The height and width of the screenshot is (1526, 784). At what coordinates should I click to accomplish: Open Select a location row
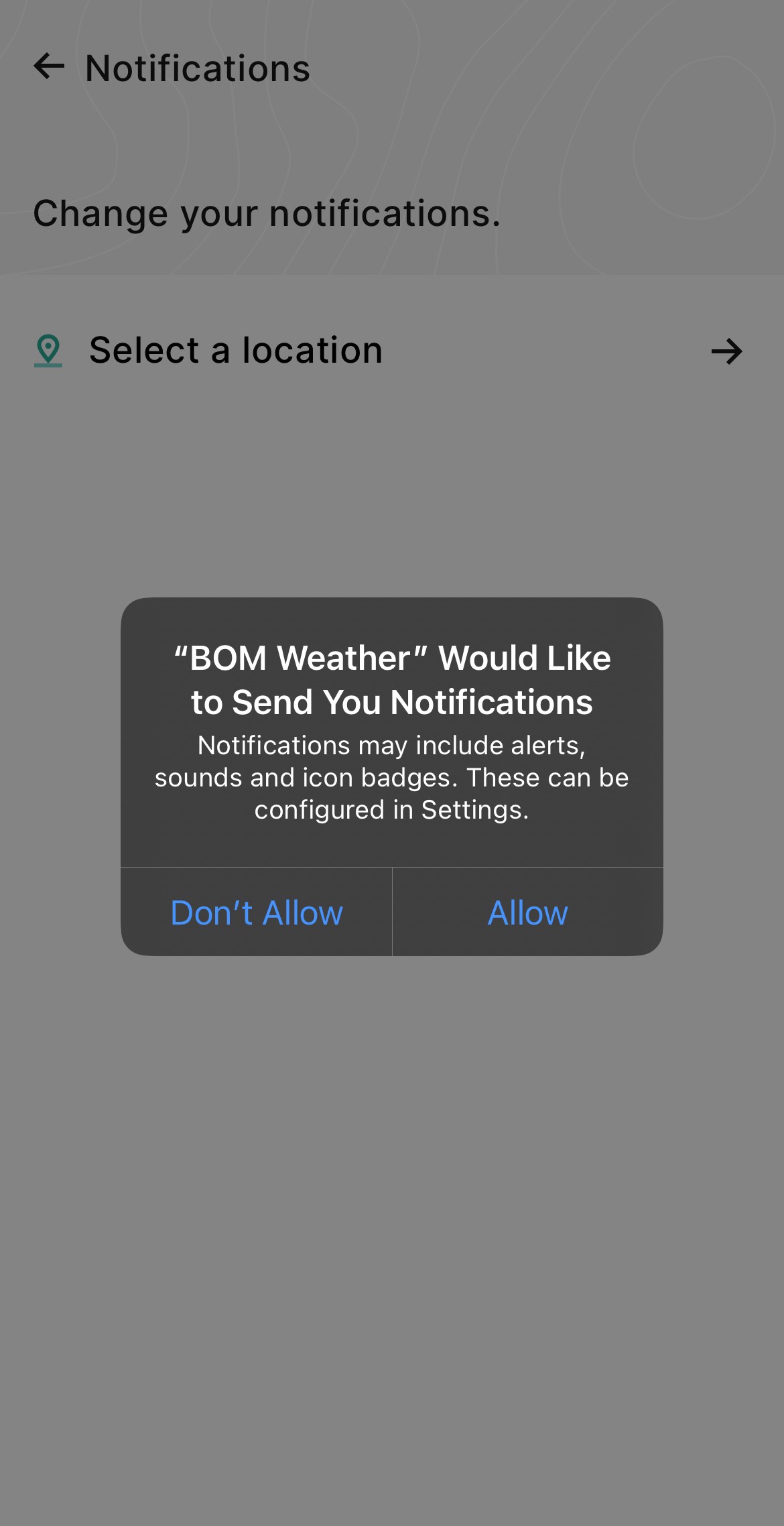click(x=392, y=351)
